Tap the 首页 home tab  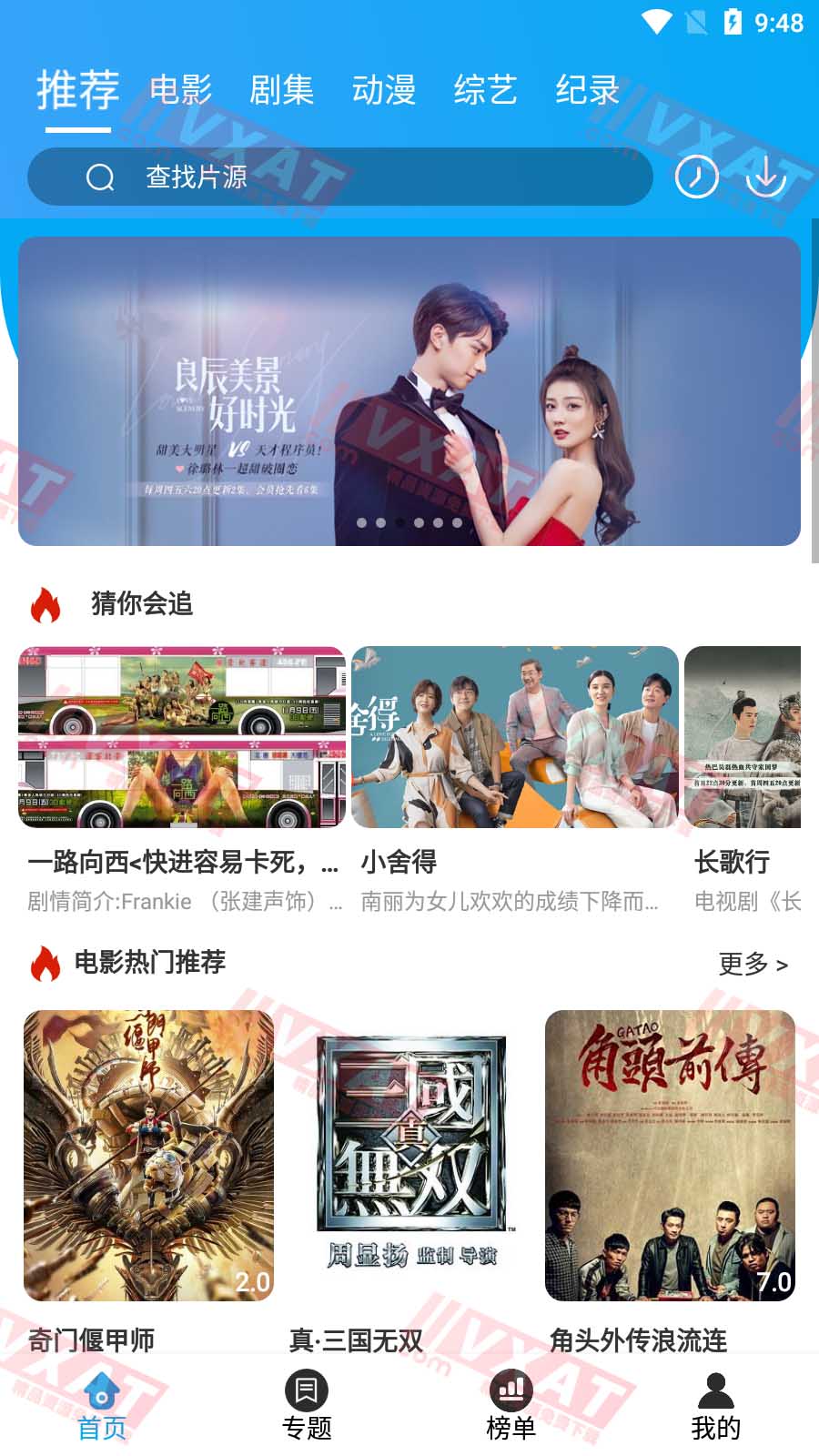click(102, 1406)
